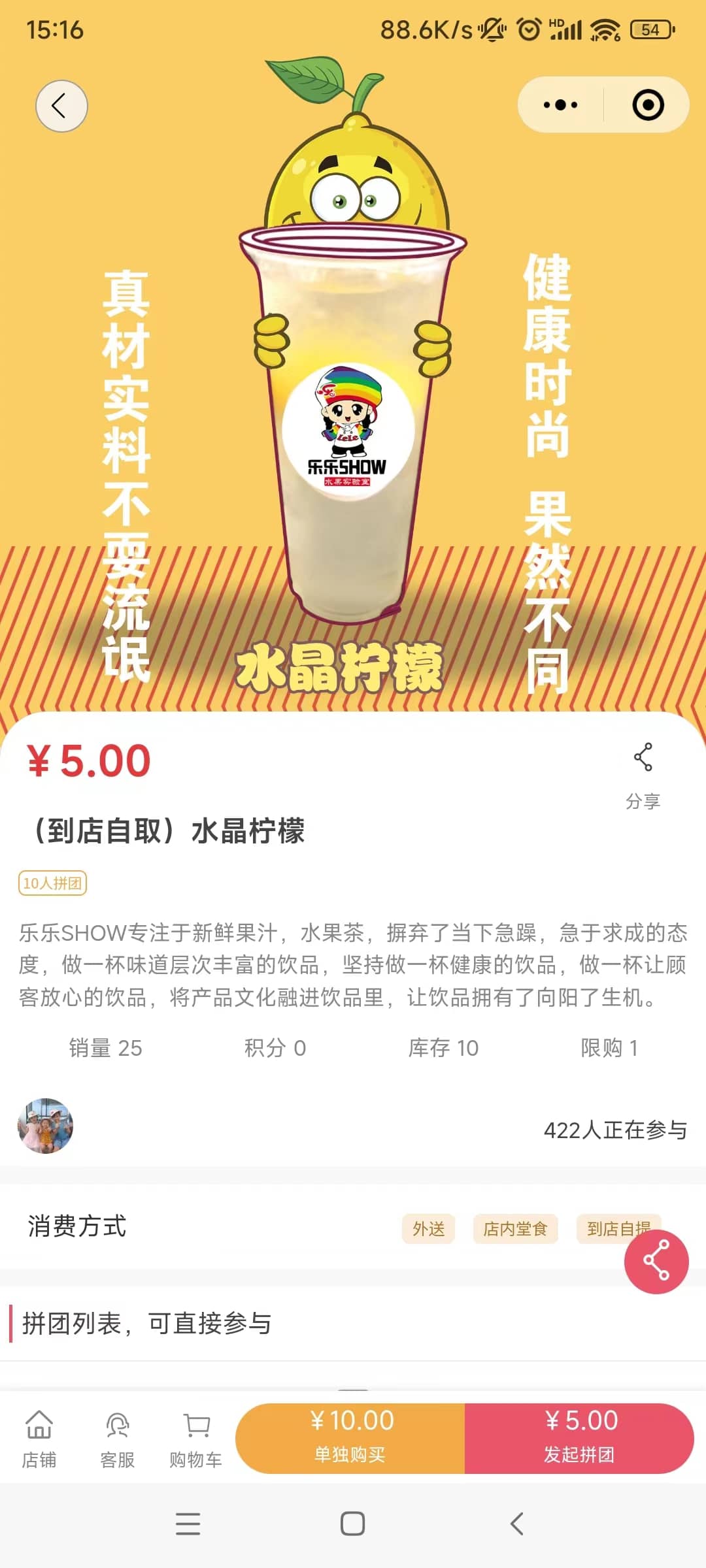Open the mini program three-dots menu
The height and width of the screenshot is (1568, 706).
click(561, 105)
